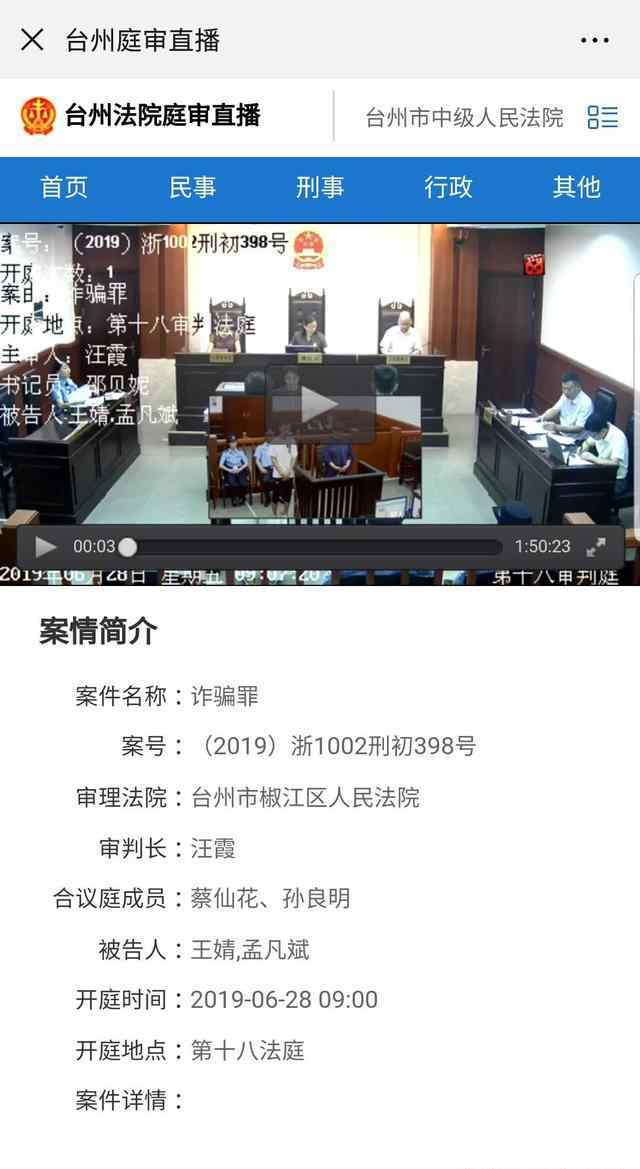
Task: Switch to the 首页 tab
Action: [x=64, y=186]
